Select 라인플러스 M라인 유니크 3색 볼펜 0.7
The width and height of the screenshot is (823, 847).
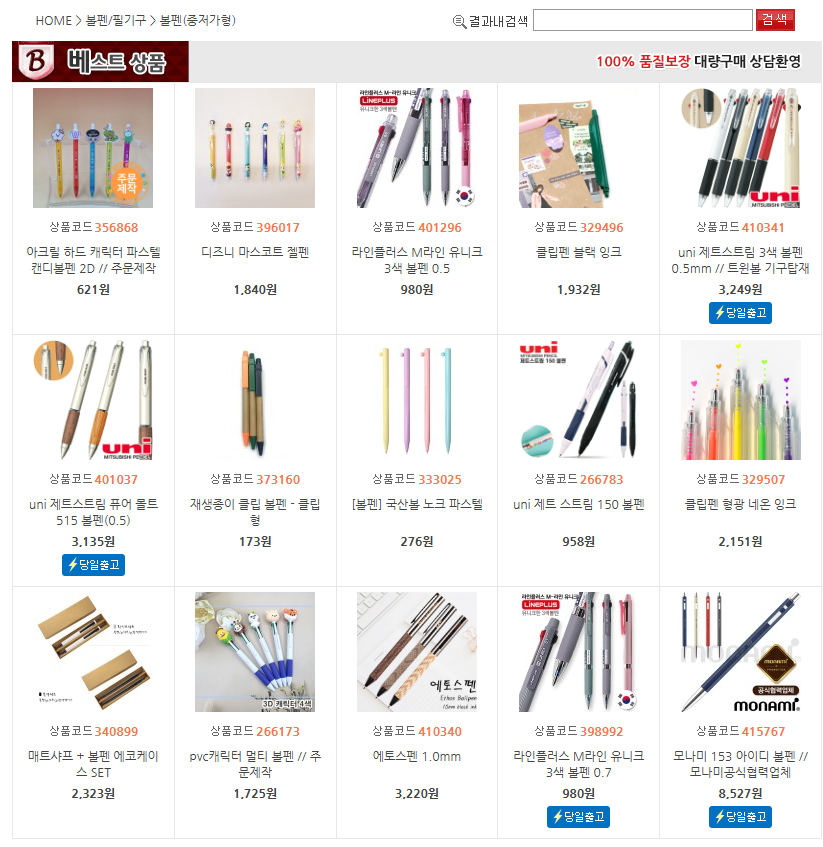pos(579,764)
